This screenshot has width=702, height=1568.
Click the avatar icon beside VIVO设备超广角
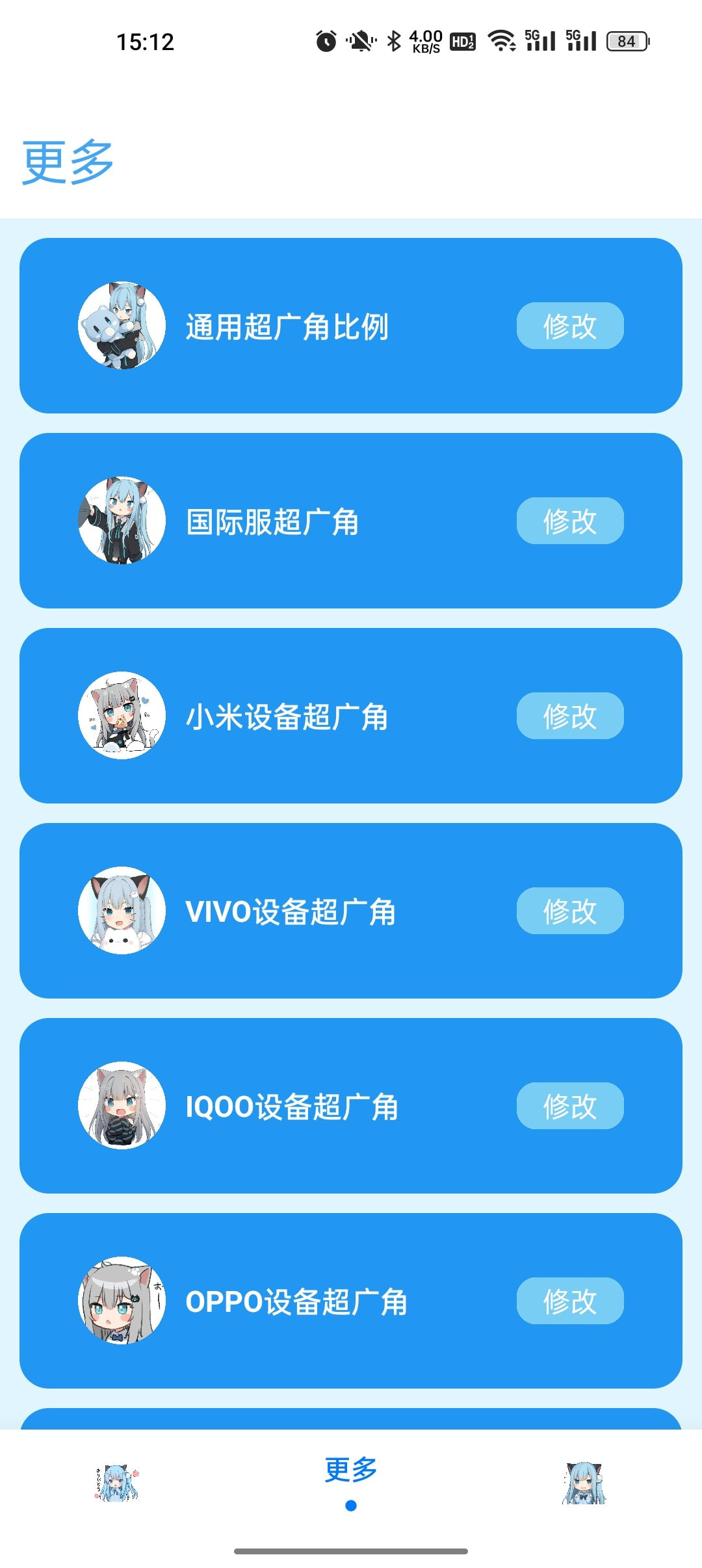coord(123,911)
